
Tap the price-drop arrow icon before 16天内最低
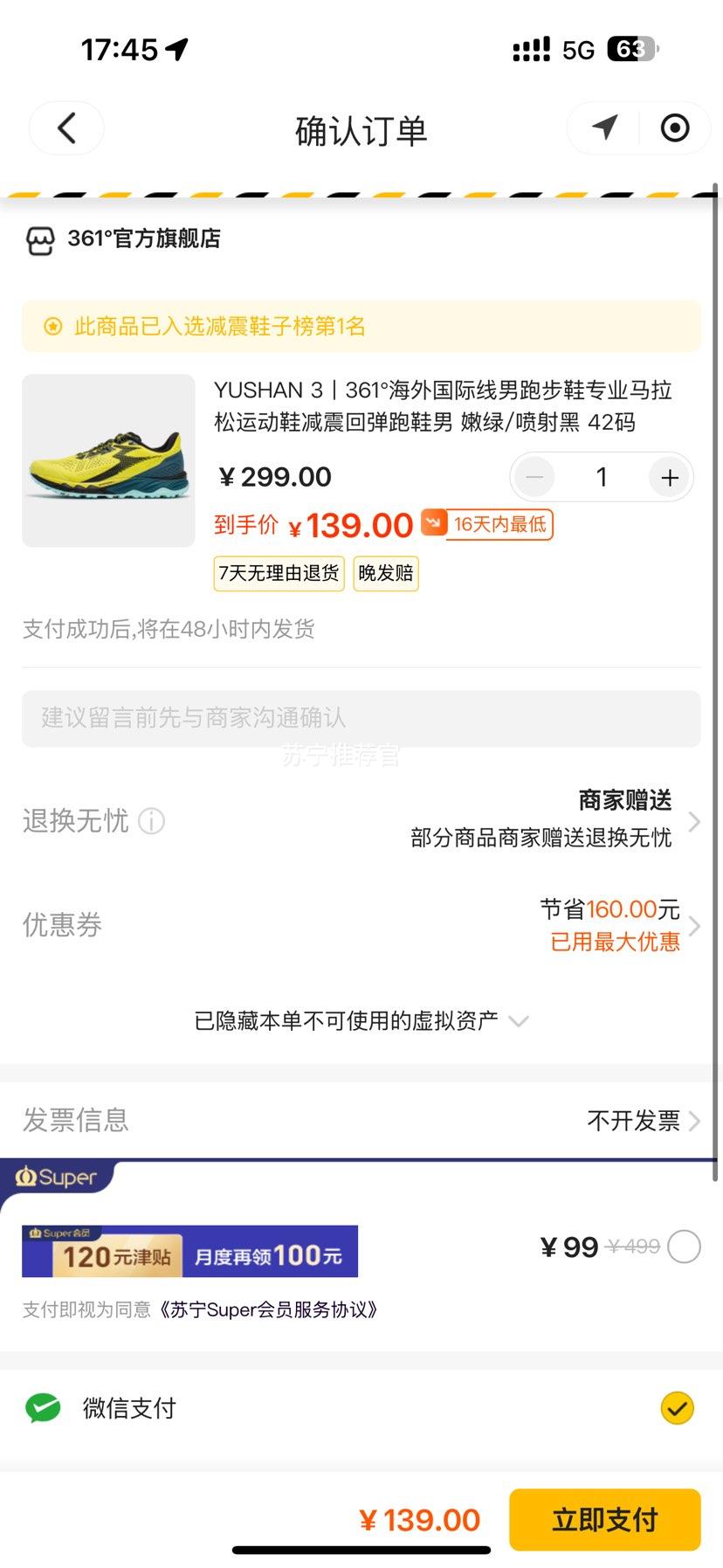click(430, 523)
